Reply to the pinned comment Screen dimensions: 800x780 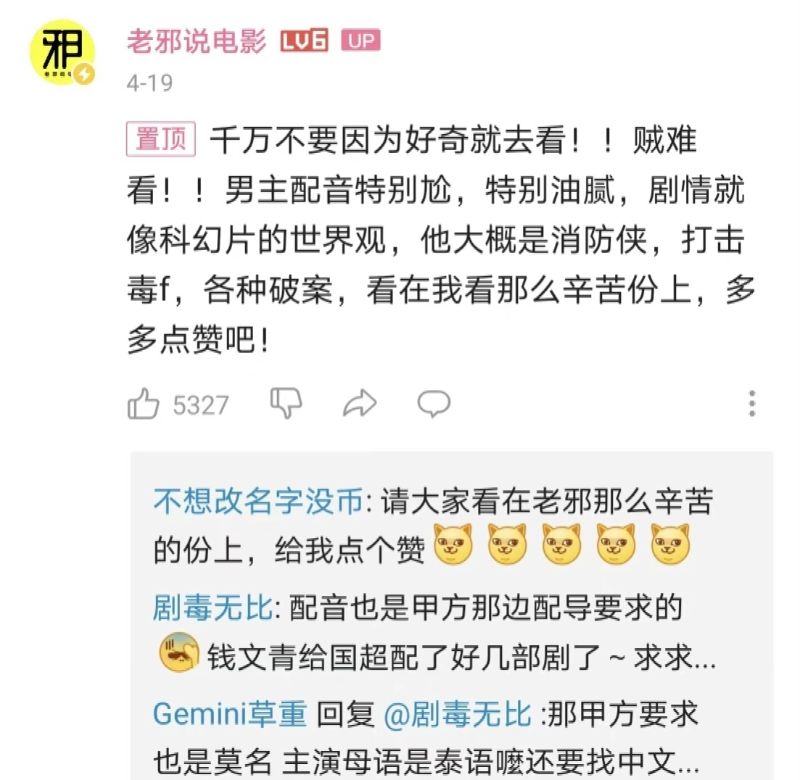[433, 403]
